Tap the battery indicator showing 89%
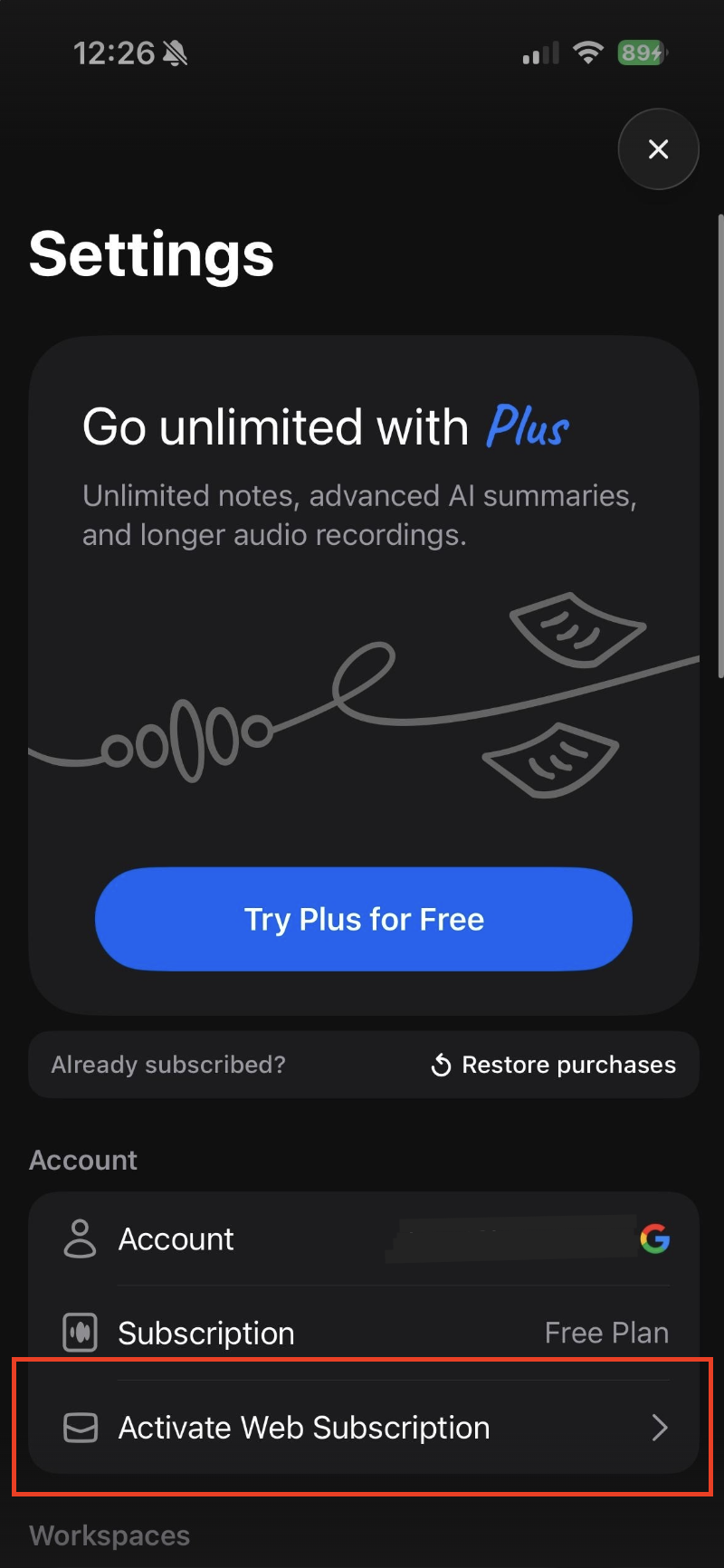Screen dimensions: 724x1568 (642, 53)
